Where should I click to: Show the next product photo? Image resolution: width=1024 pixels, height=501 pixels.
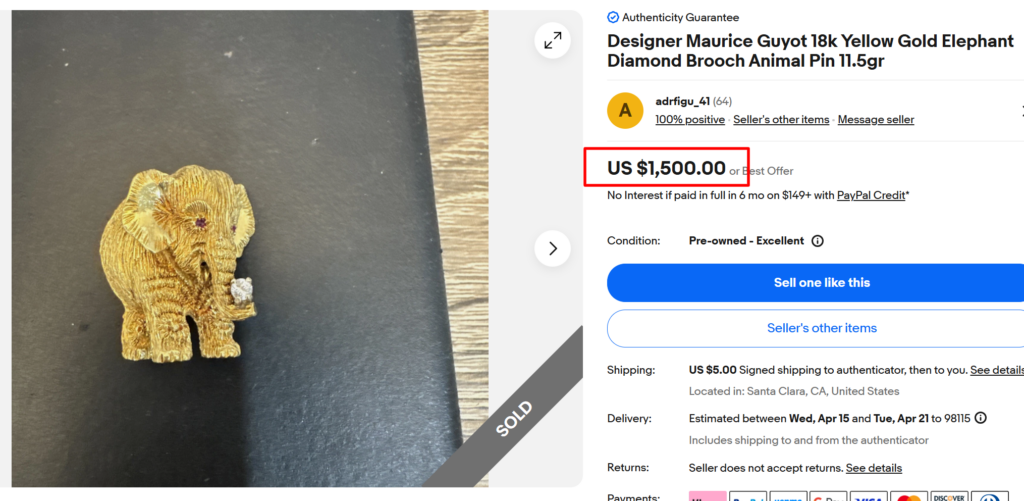click(x=552, y=248)
